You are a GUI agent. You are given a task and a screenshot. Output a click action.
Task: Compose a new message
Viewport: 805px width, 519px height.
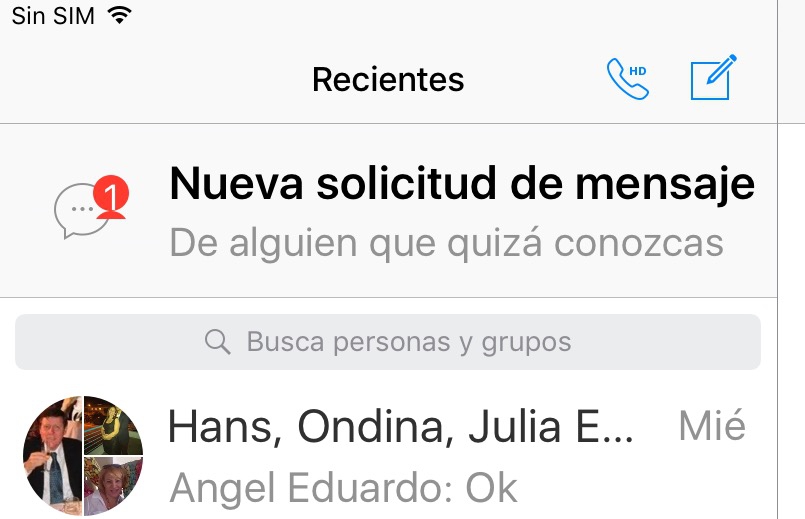pos(714,78)
